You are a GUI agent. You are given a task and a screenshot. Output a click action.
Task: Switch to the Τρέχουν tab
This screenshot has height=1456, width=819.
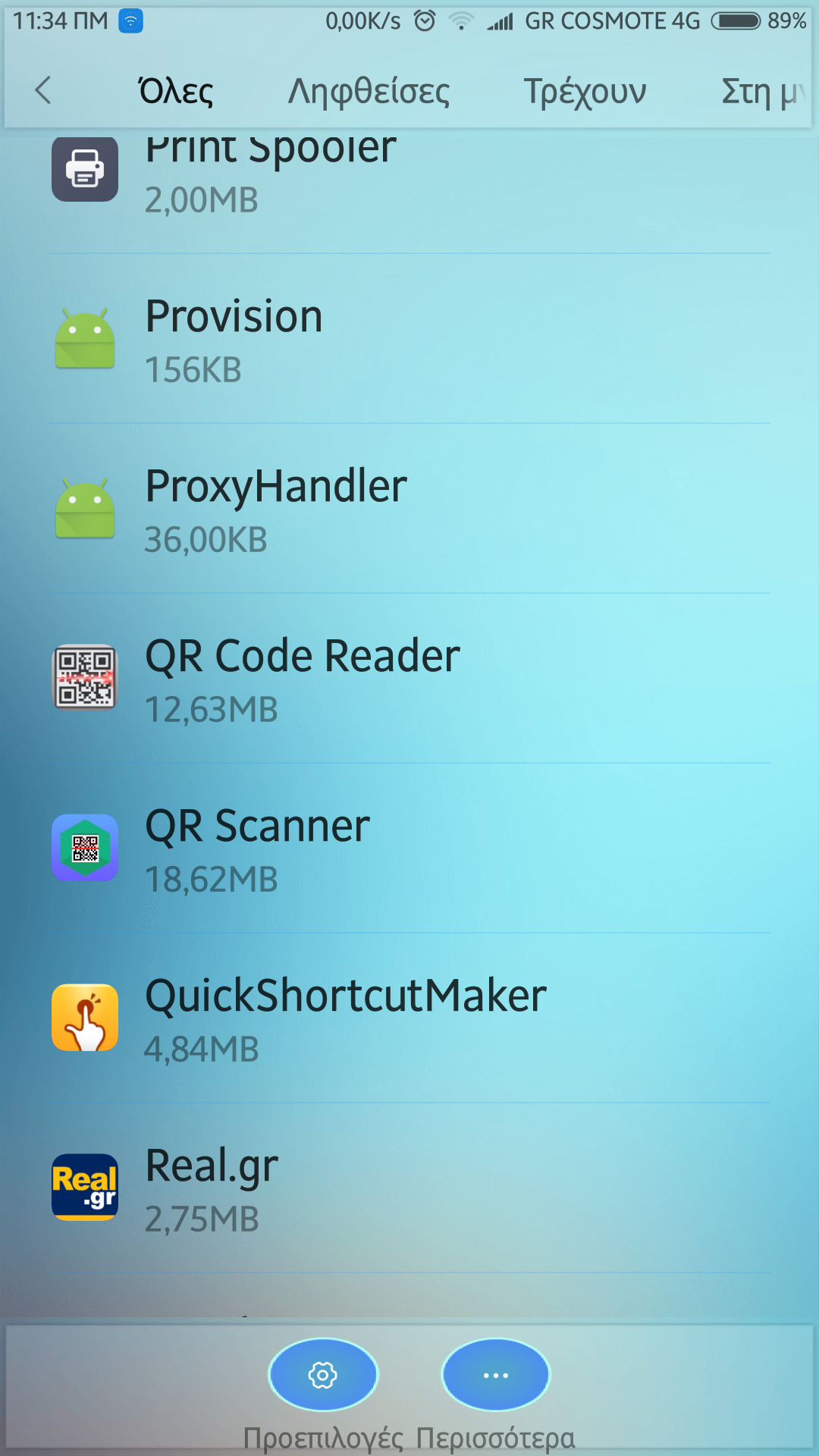[585, 92]
